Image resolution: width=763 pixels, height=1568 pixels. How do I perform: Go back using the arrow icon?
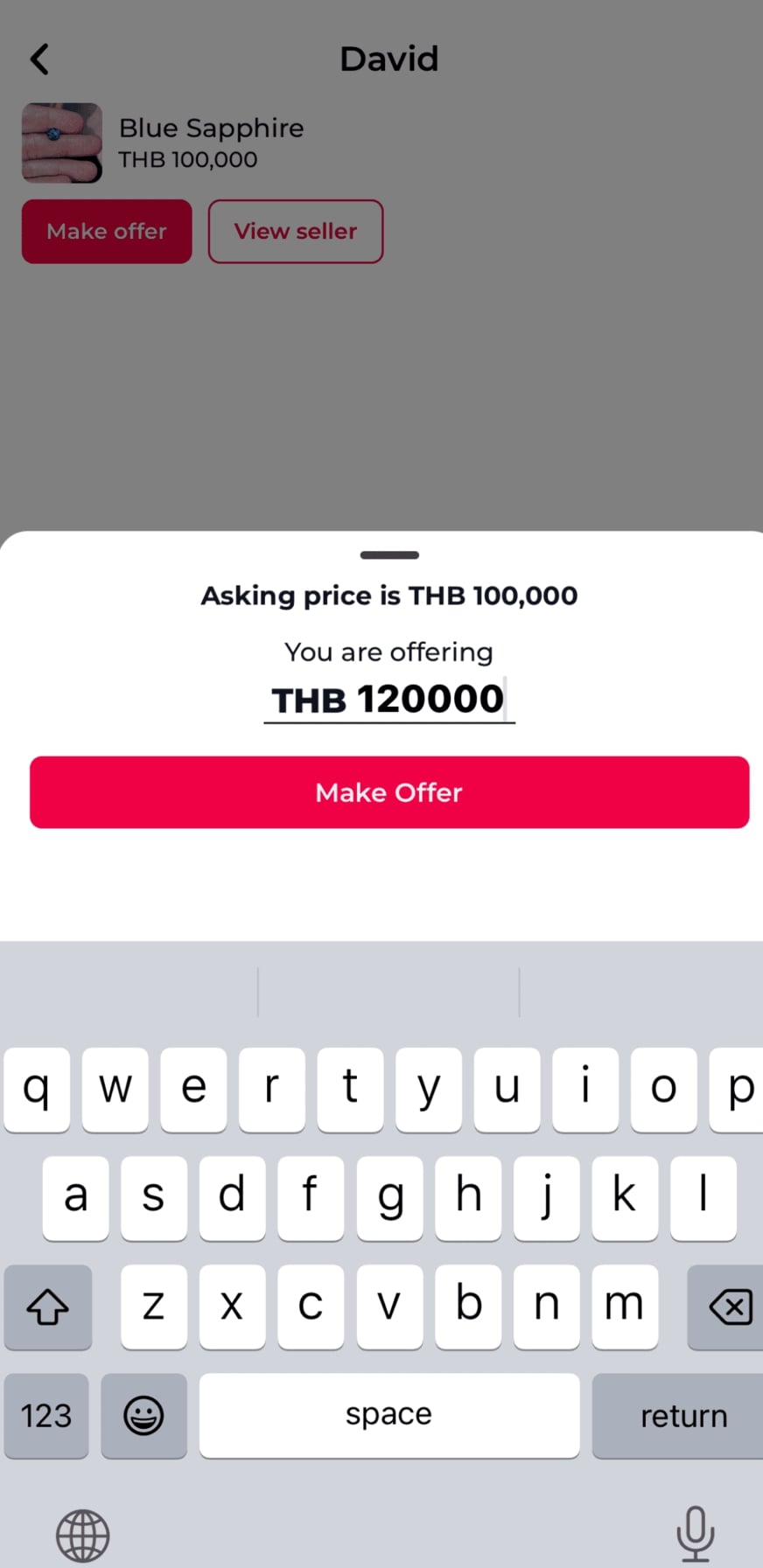click(x=39, y=59)
